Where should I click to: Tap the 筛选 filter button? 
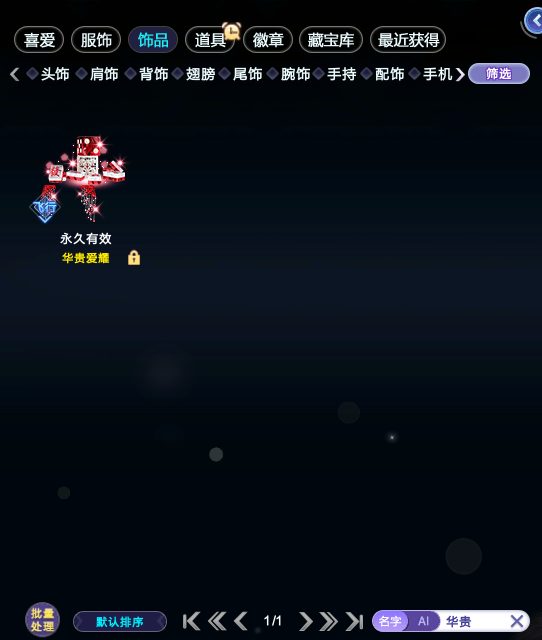click(x=499, y=74)
